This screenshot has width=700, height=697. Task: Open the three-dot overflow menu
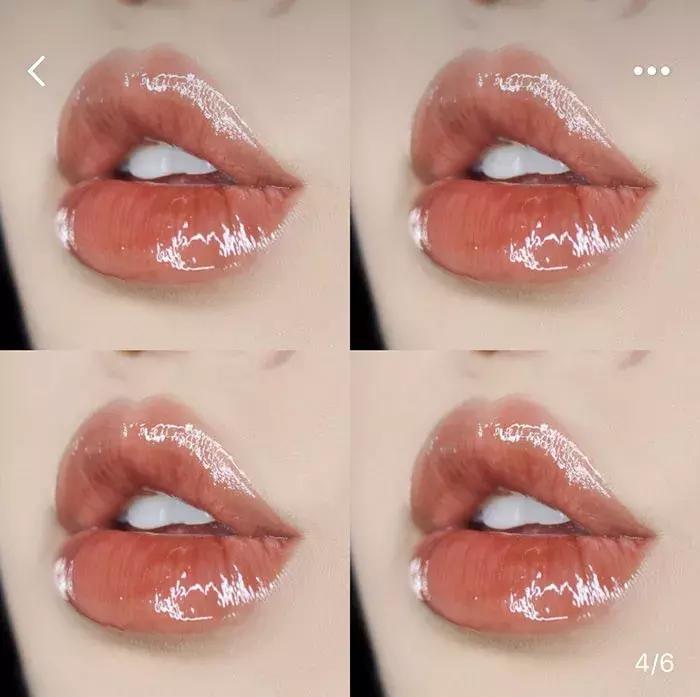point(651,71)
